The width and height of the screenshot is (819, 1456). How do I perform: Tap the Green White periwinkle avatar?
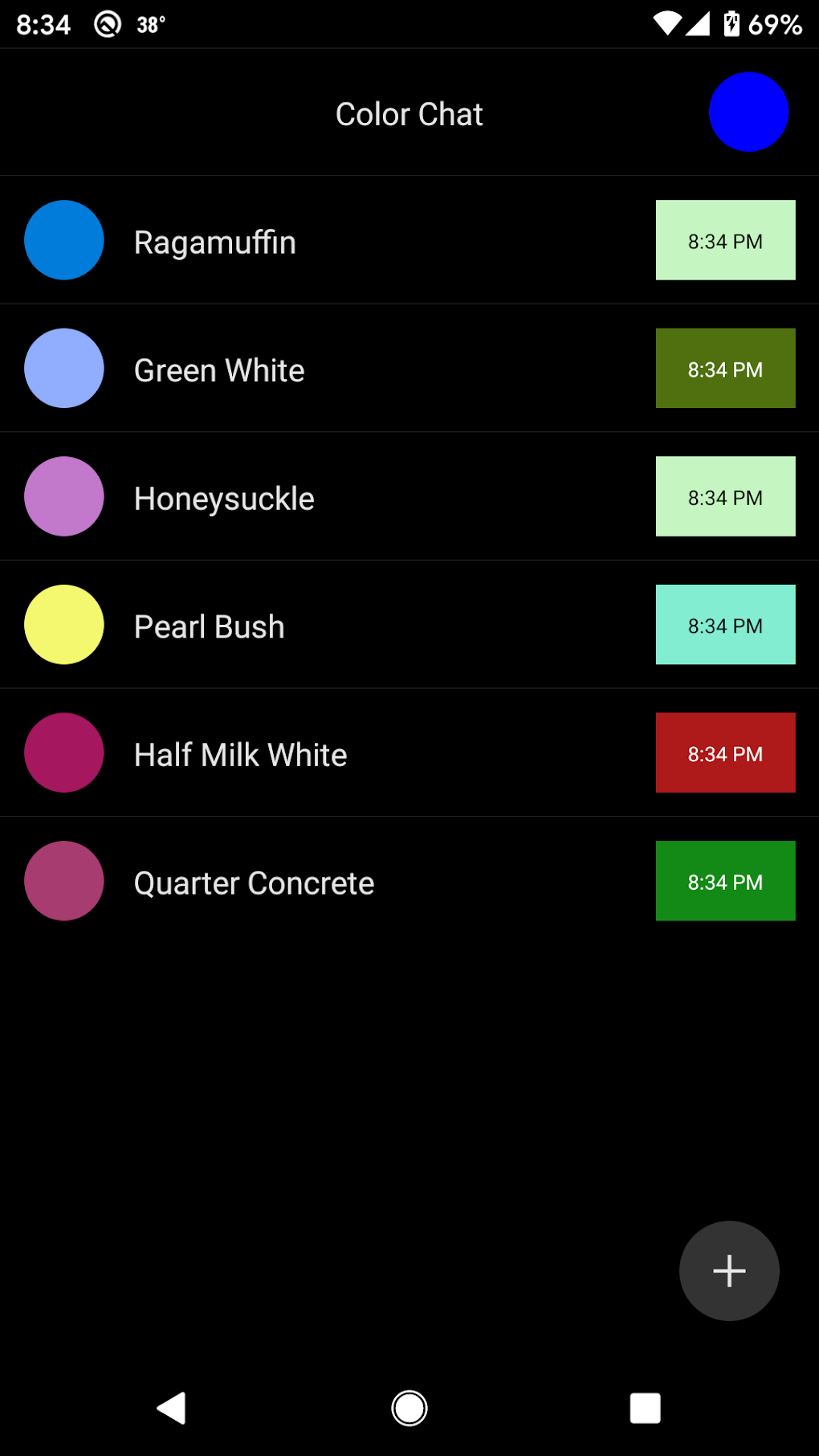63,368
